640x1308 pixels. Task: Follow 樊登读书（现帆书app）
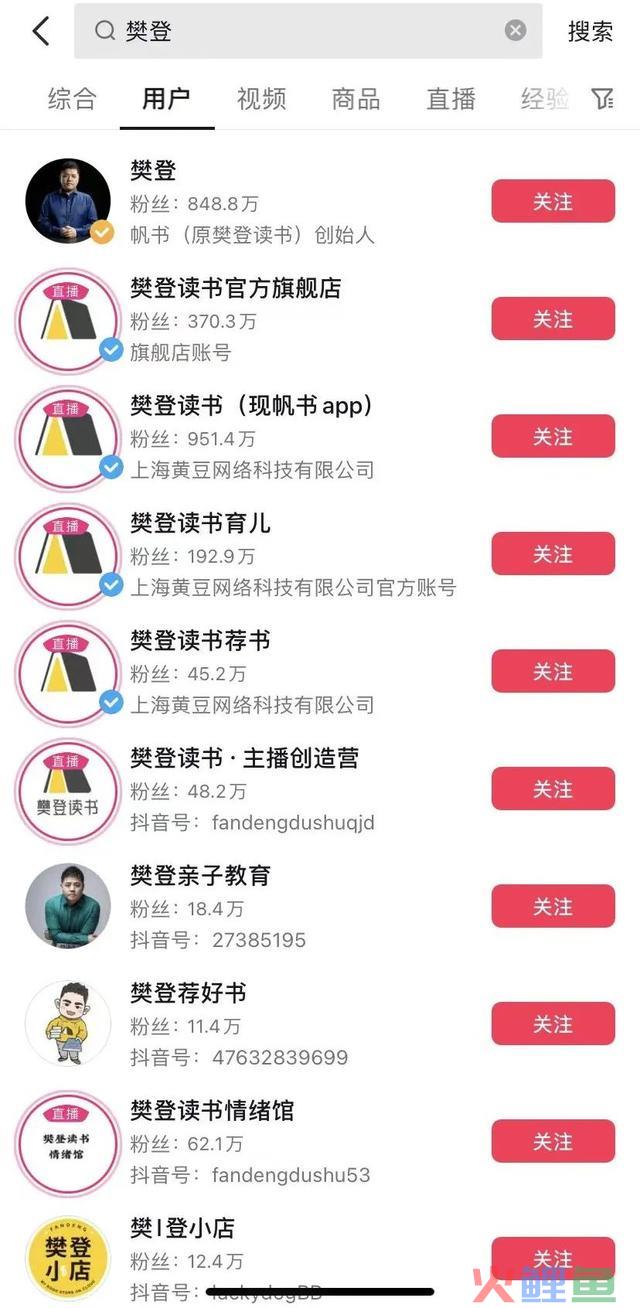tap(552, 436)
